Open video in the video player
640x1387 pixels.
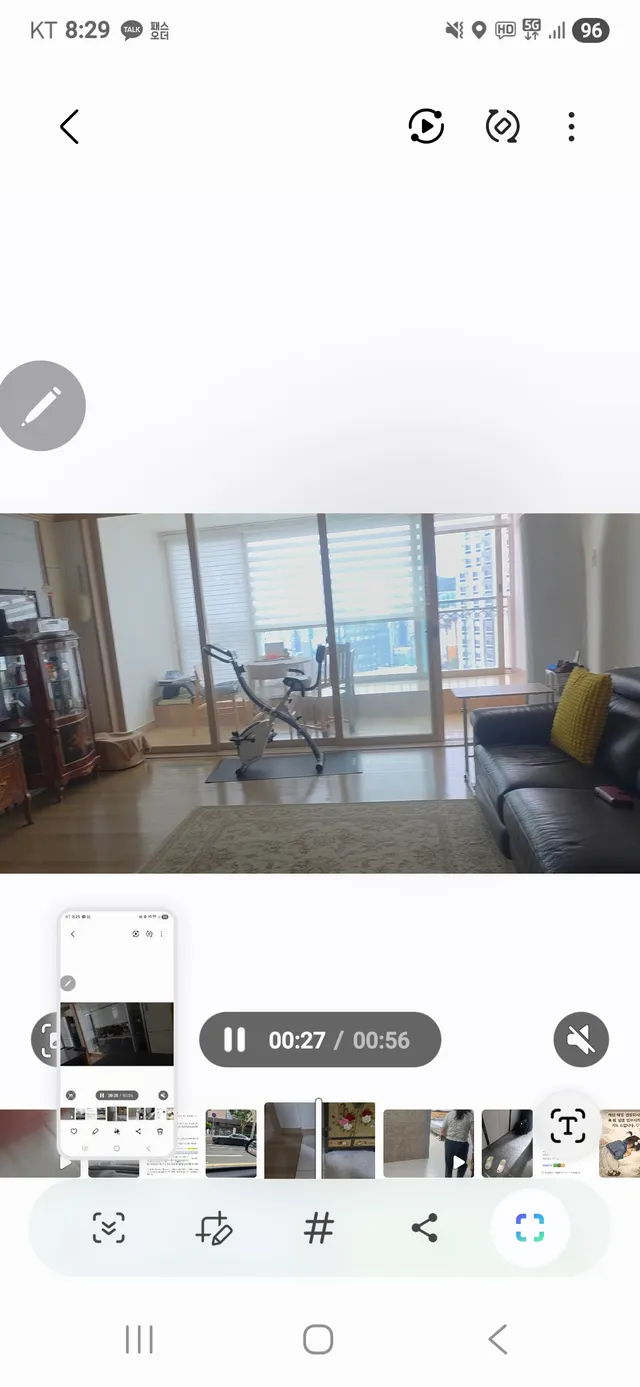(x=426, y=127)
